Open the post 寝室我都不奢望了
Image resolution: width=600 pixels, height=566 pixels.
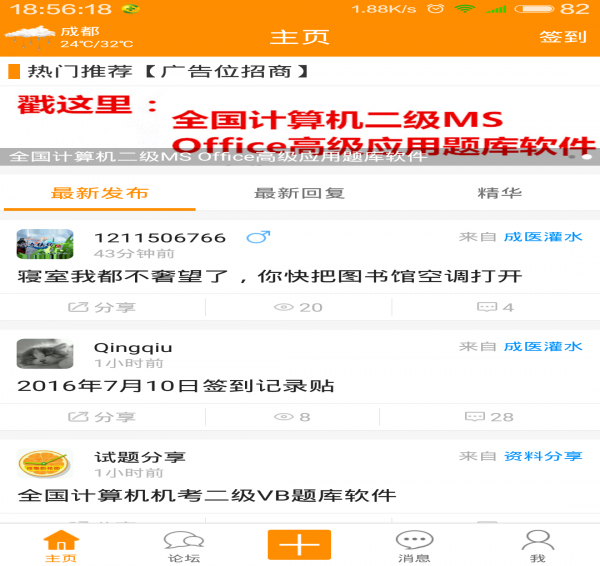(270, 275)
